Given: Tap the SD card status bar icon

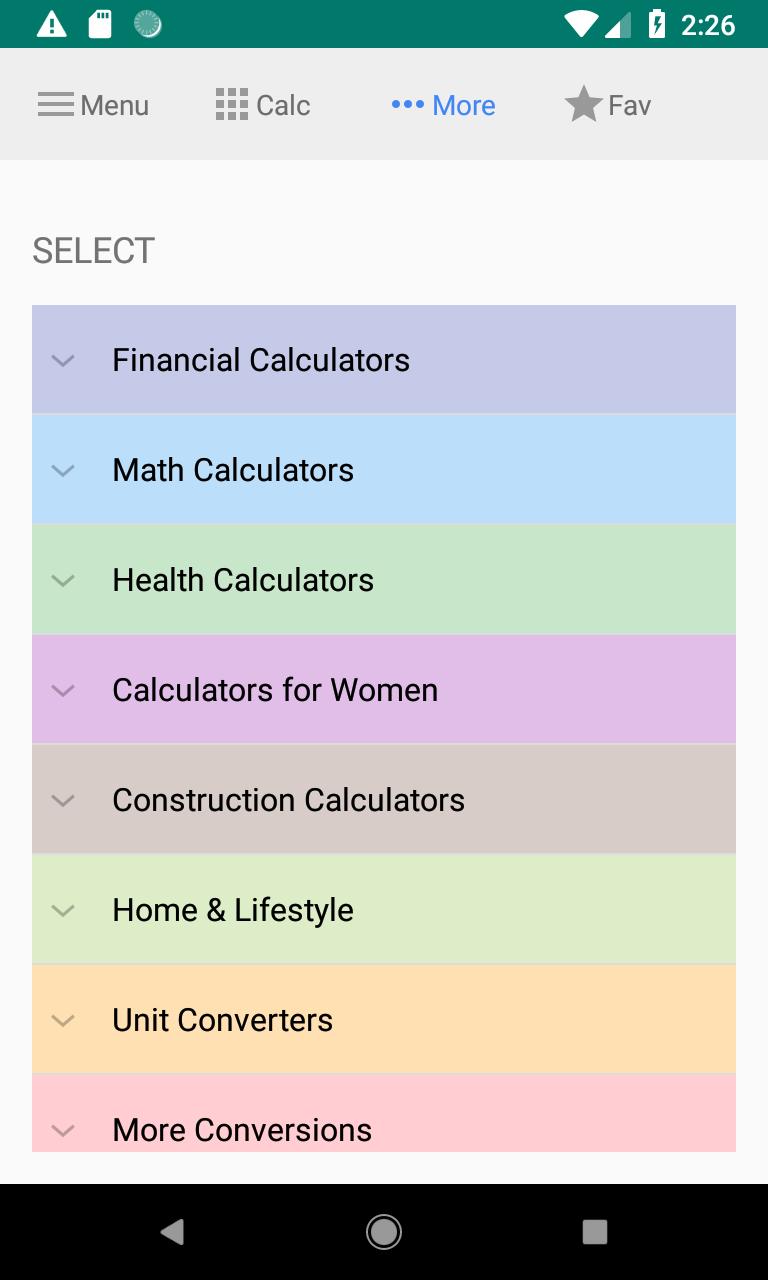Looking at the screenshot, I should coord(99,22).
